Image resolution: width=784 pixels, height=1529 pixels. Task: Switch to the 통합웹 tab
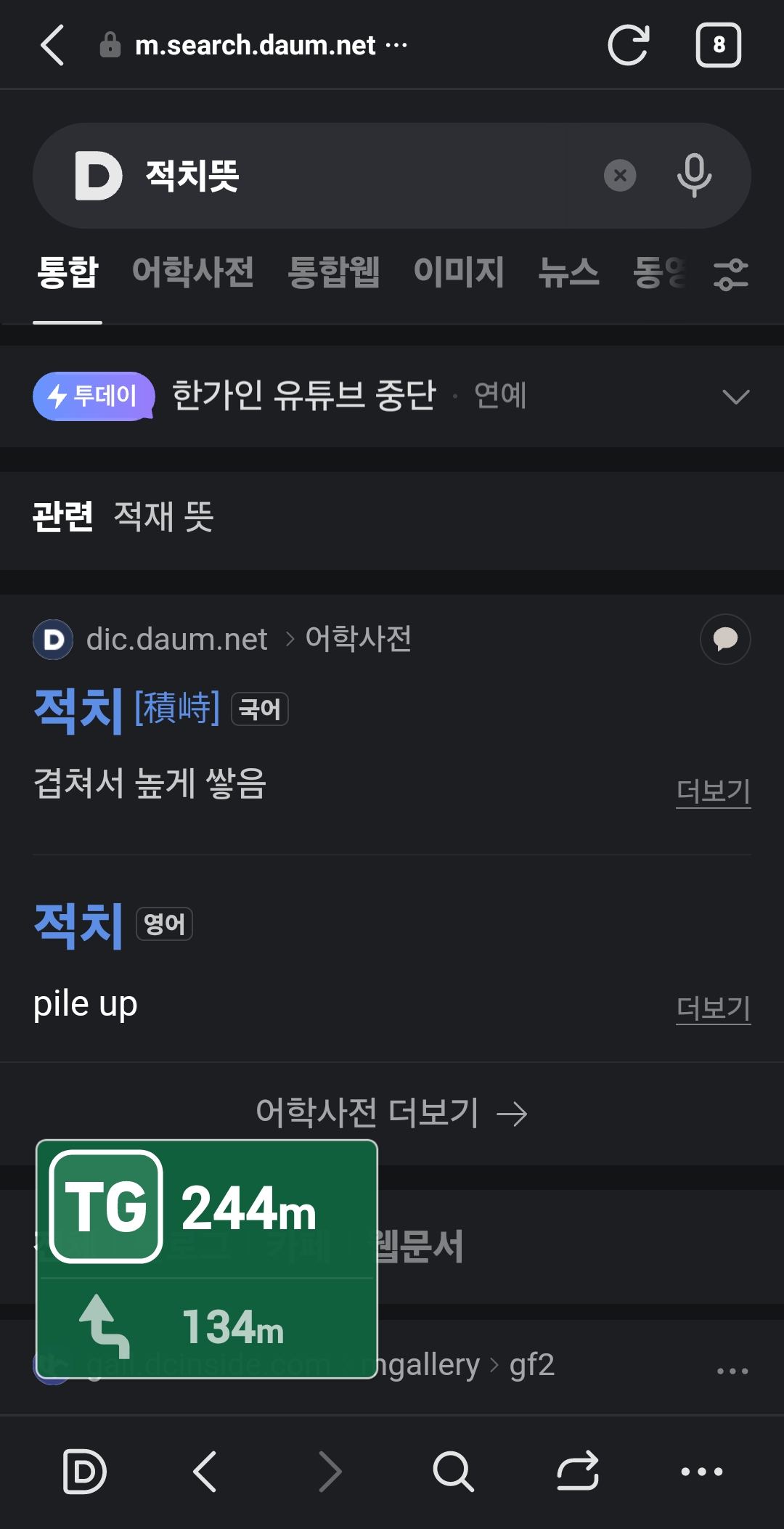pyautogui.click(x=333, y=272)
